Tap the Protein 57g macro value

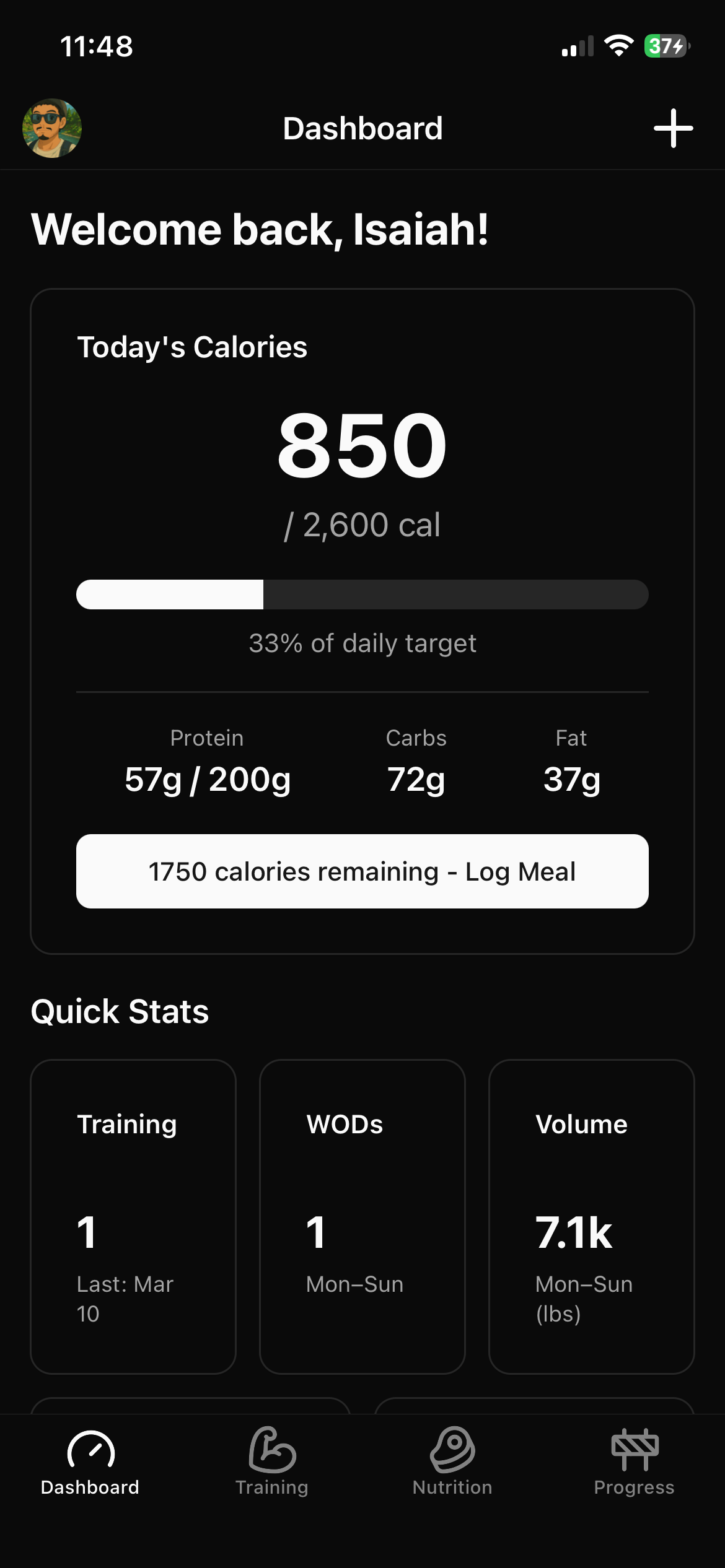pyautogui.click(x=208, y=779)
